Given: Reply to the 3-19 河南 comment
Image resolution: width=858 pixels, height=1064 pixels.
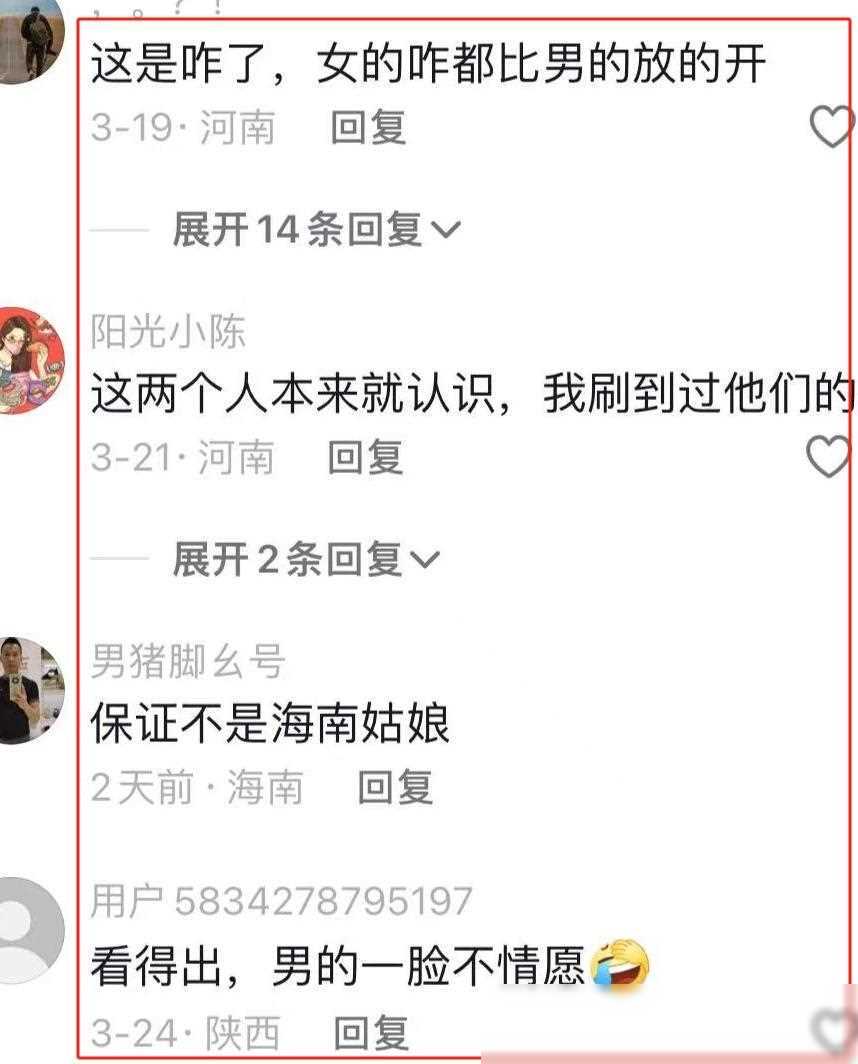Looking at the screenshot, I should click(x=368, y=128).
